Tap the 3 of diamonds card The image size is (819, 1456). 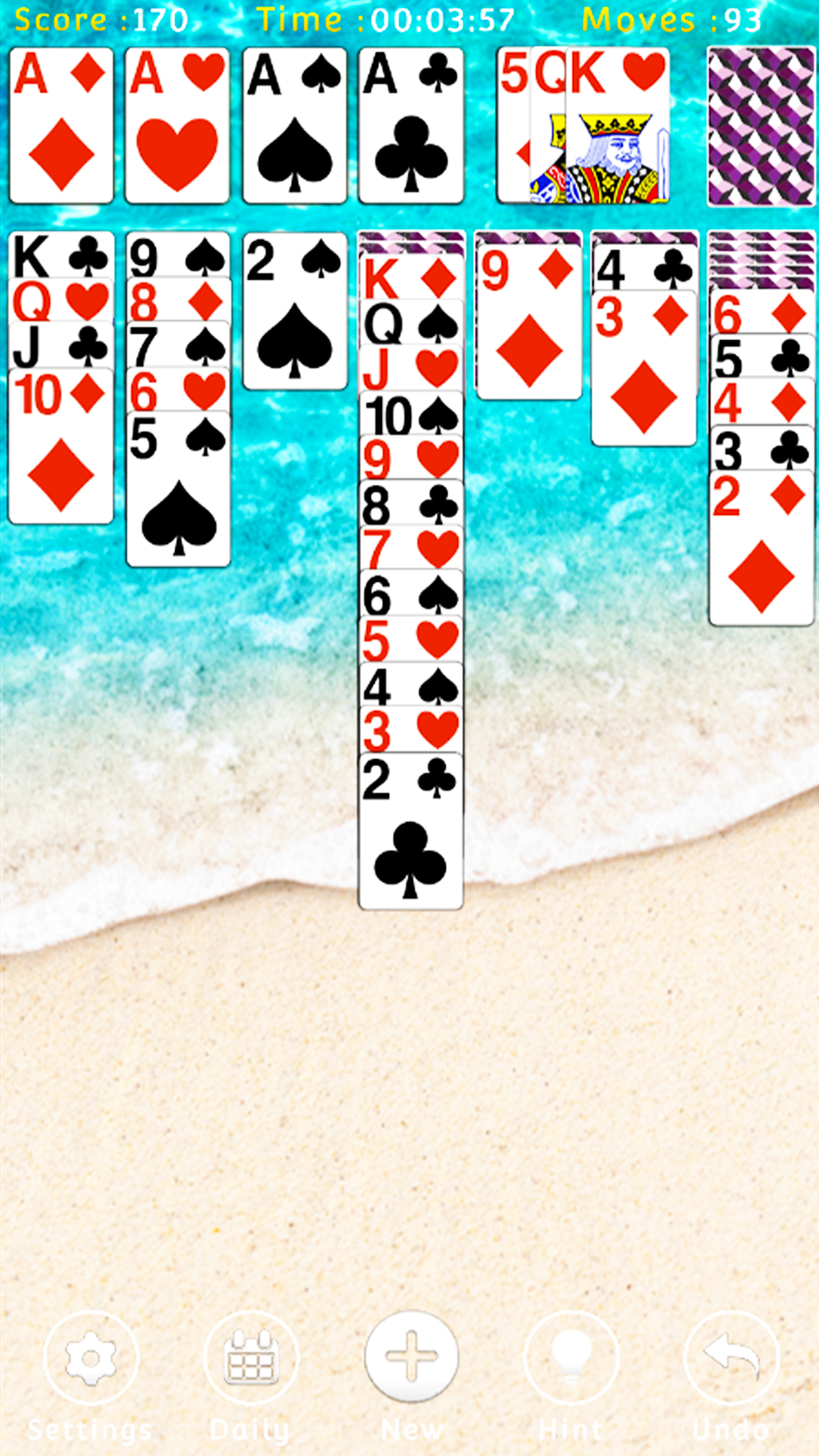pyautogui.click(x=644, y=367)
